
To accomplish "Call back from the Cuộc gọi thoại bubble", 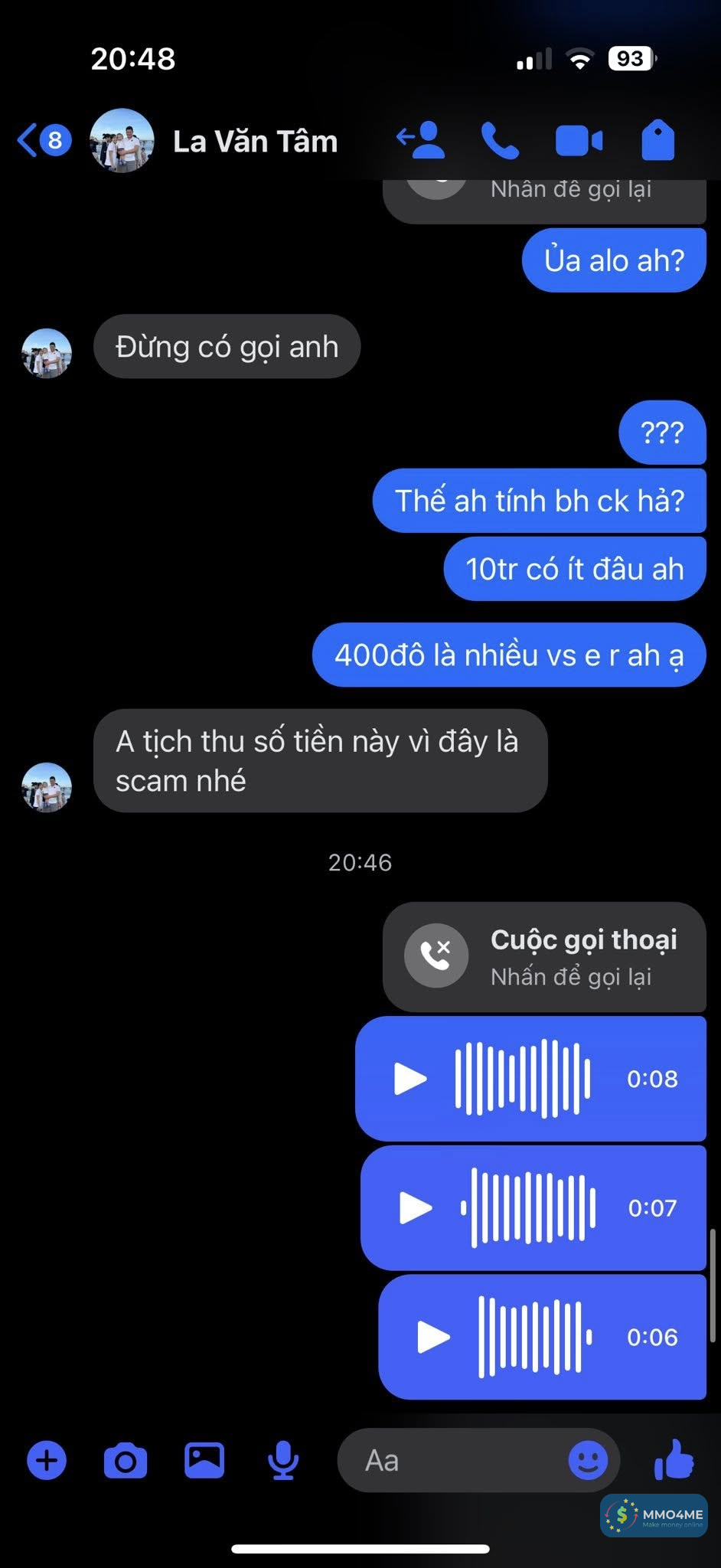I will tap(543, 956).
